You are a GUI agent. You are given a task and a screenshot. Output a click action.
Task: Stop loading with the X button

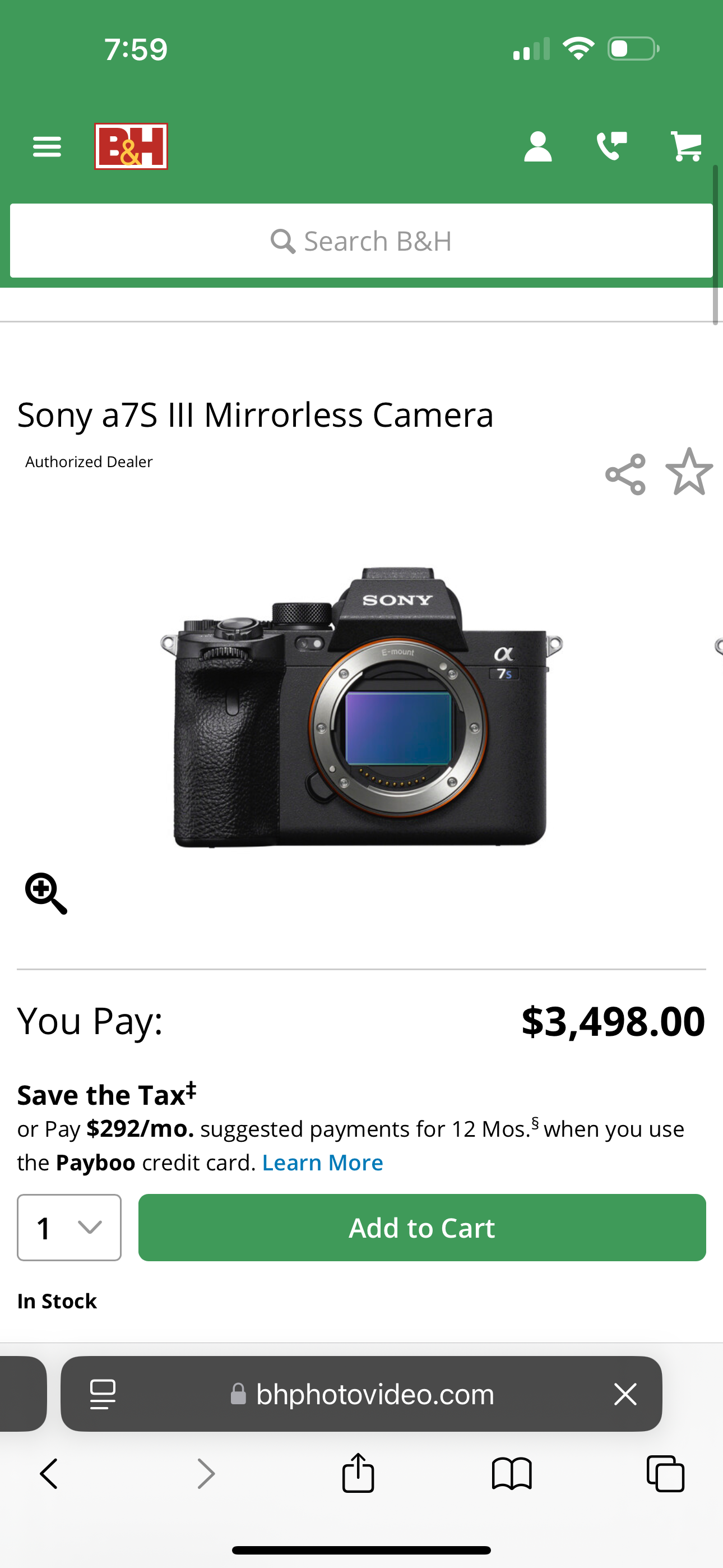[625, 1394]
